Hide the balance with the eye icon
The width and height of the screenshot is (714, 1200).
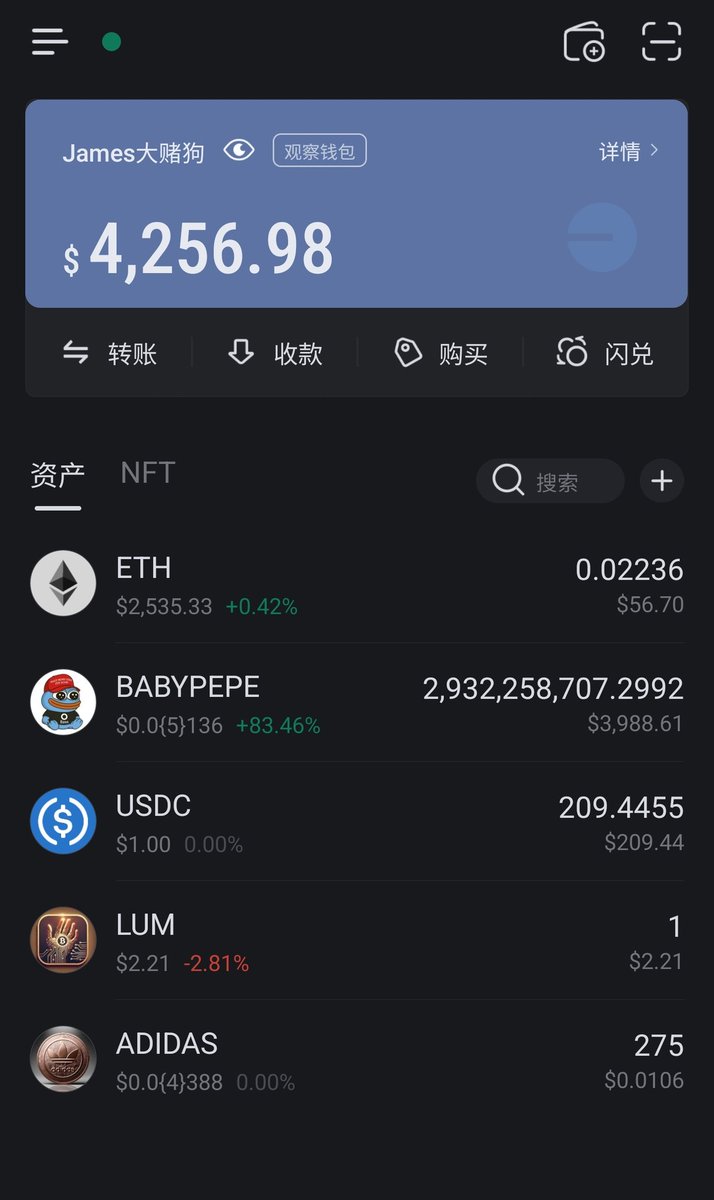(x=239, y=151)
